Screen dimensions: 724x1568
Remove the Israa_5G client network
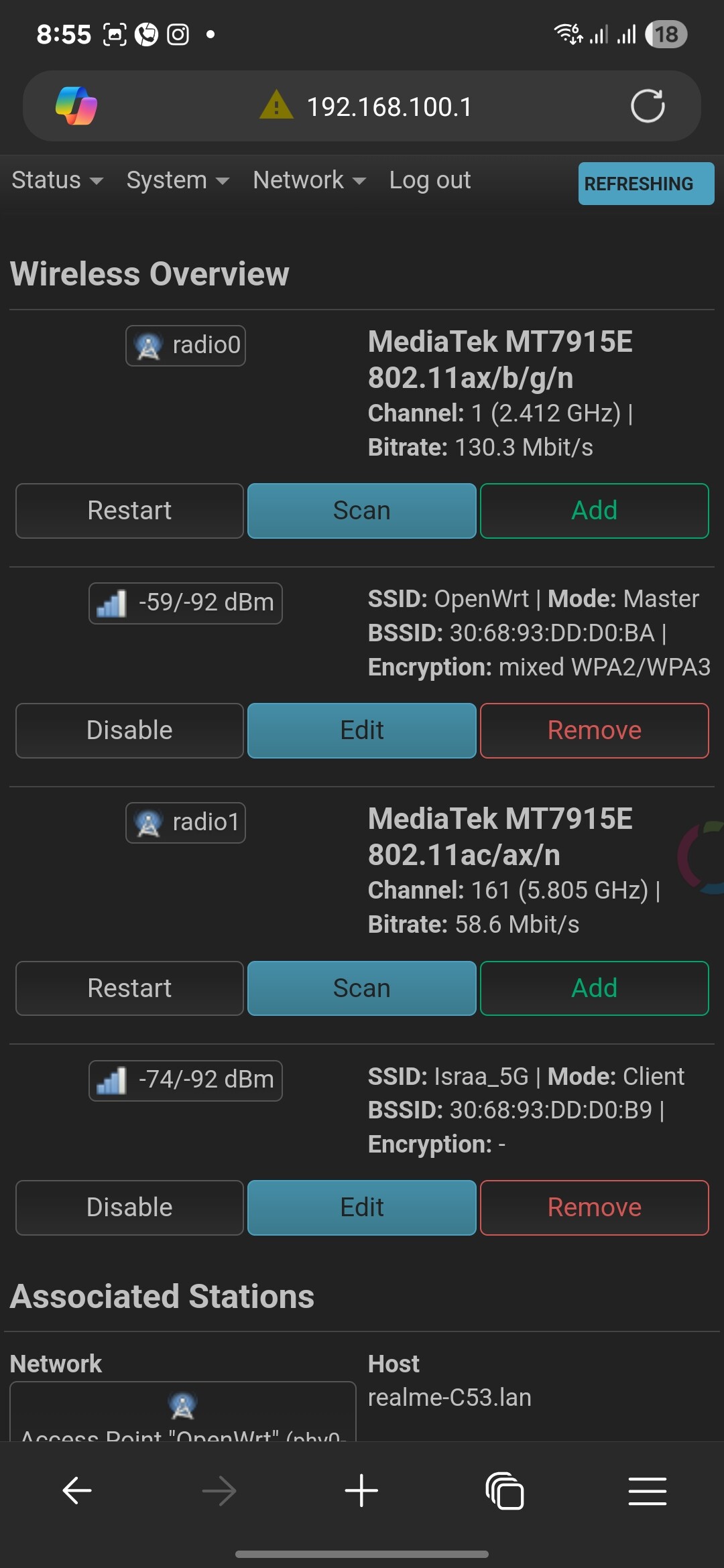[595, 1207]
